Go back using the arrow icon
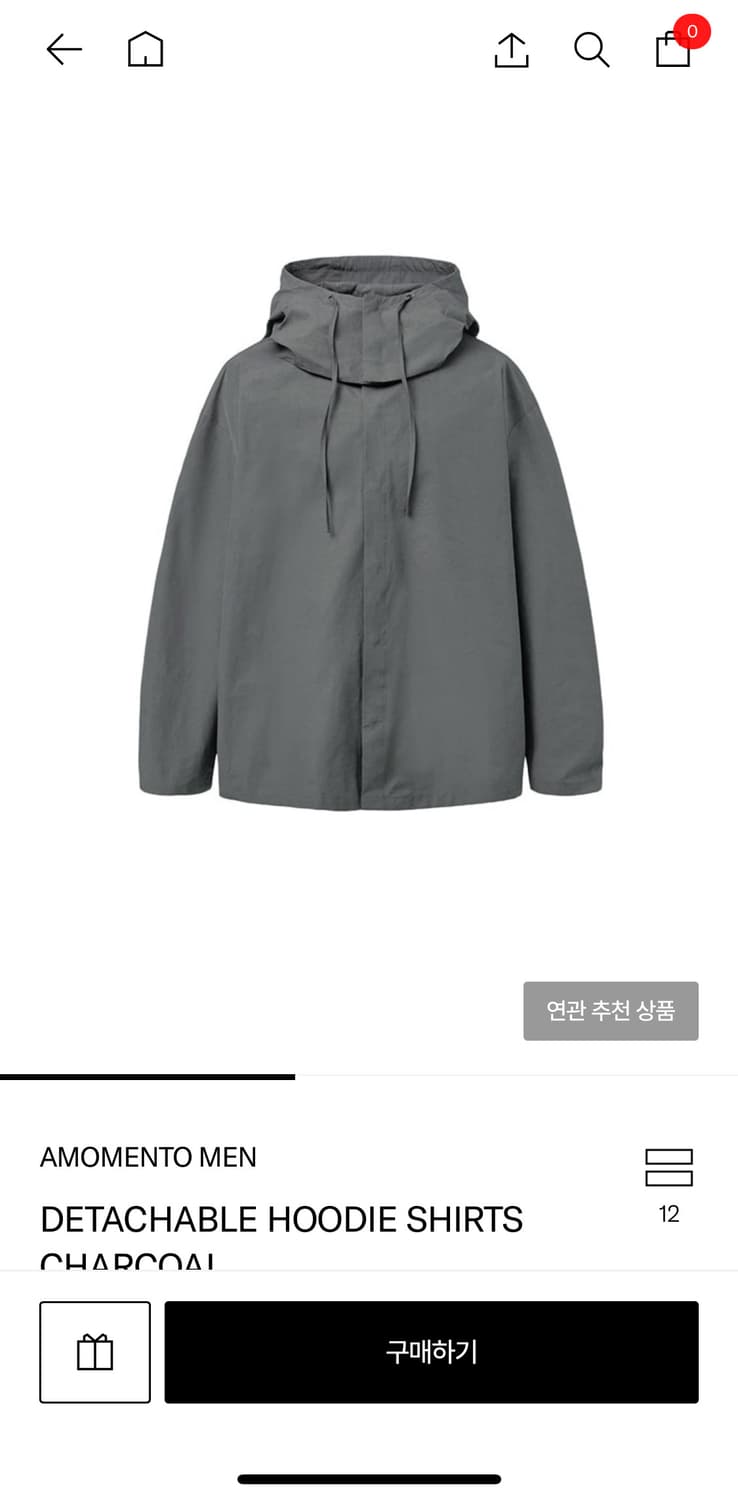Screen dimensions: 738x1500 (x=64, y=50)
